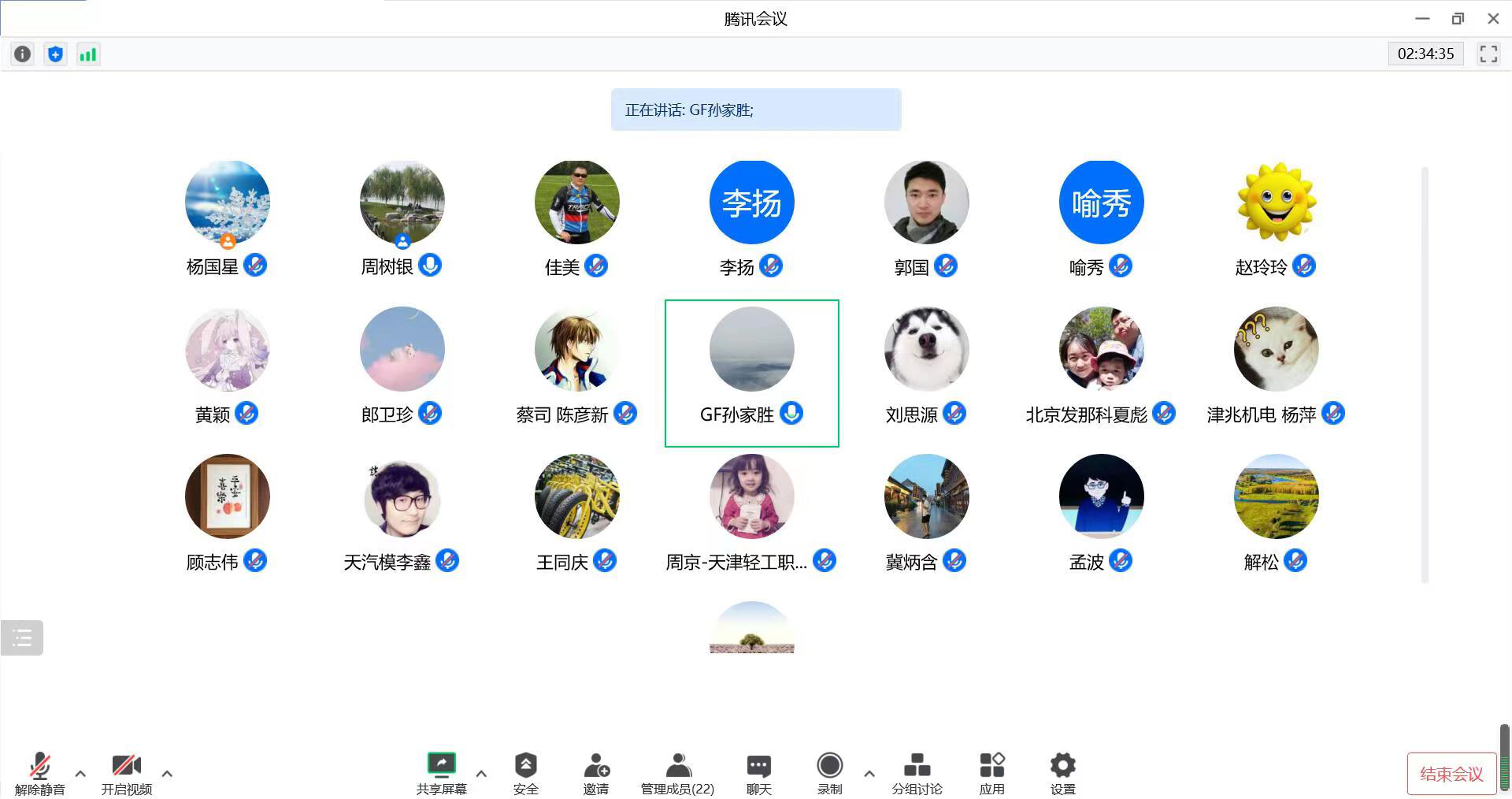Screen dimensions: 1512x799
Task: Turn on camera with 开启视频
Action: pyautogui.click(x=126, y=772)
